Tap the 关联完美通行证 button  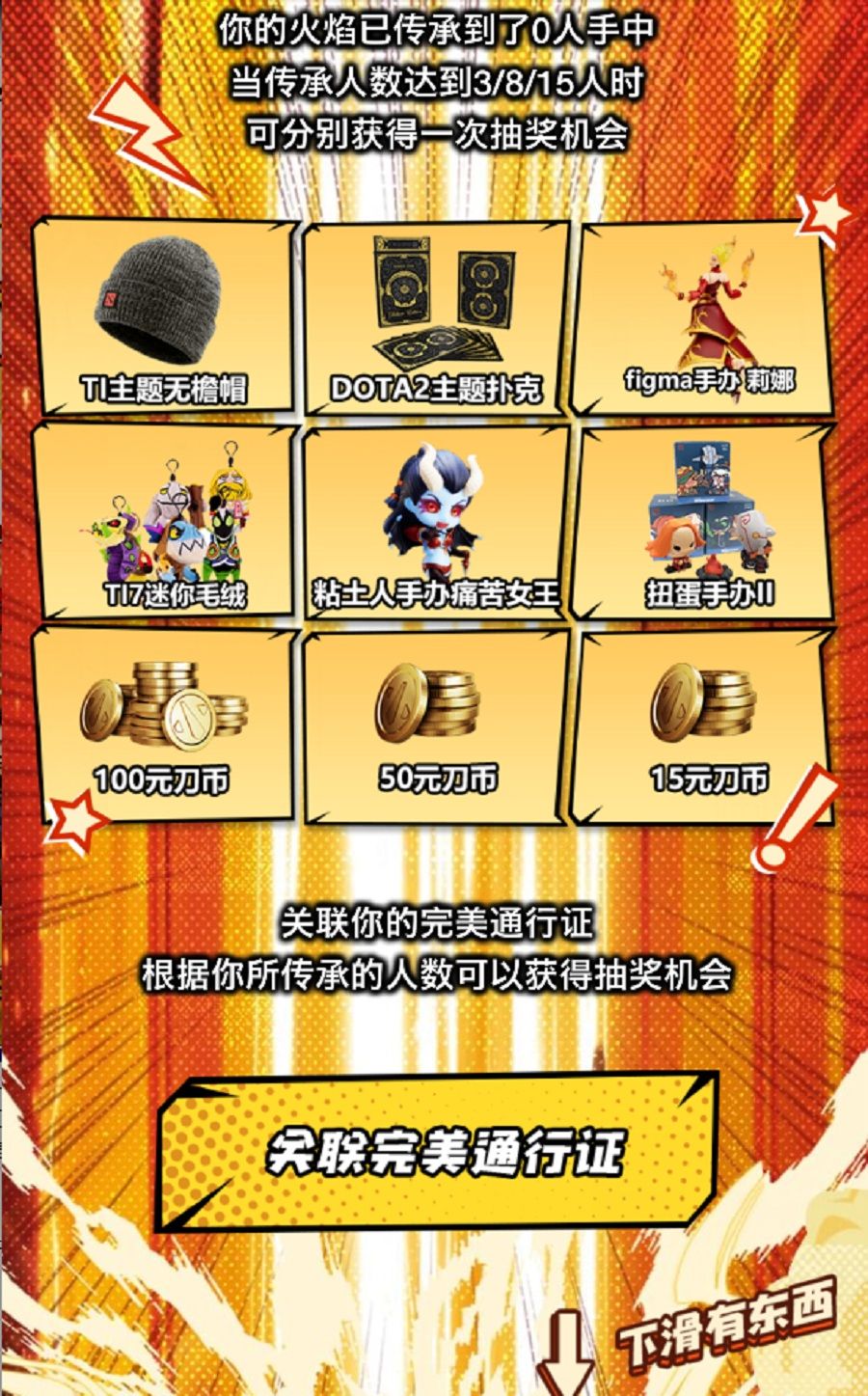click(x=441, y=1151)
